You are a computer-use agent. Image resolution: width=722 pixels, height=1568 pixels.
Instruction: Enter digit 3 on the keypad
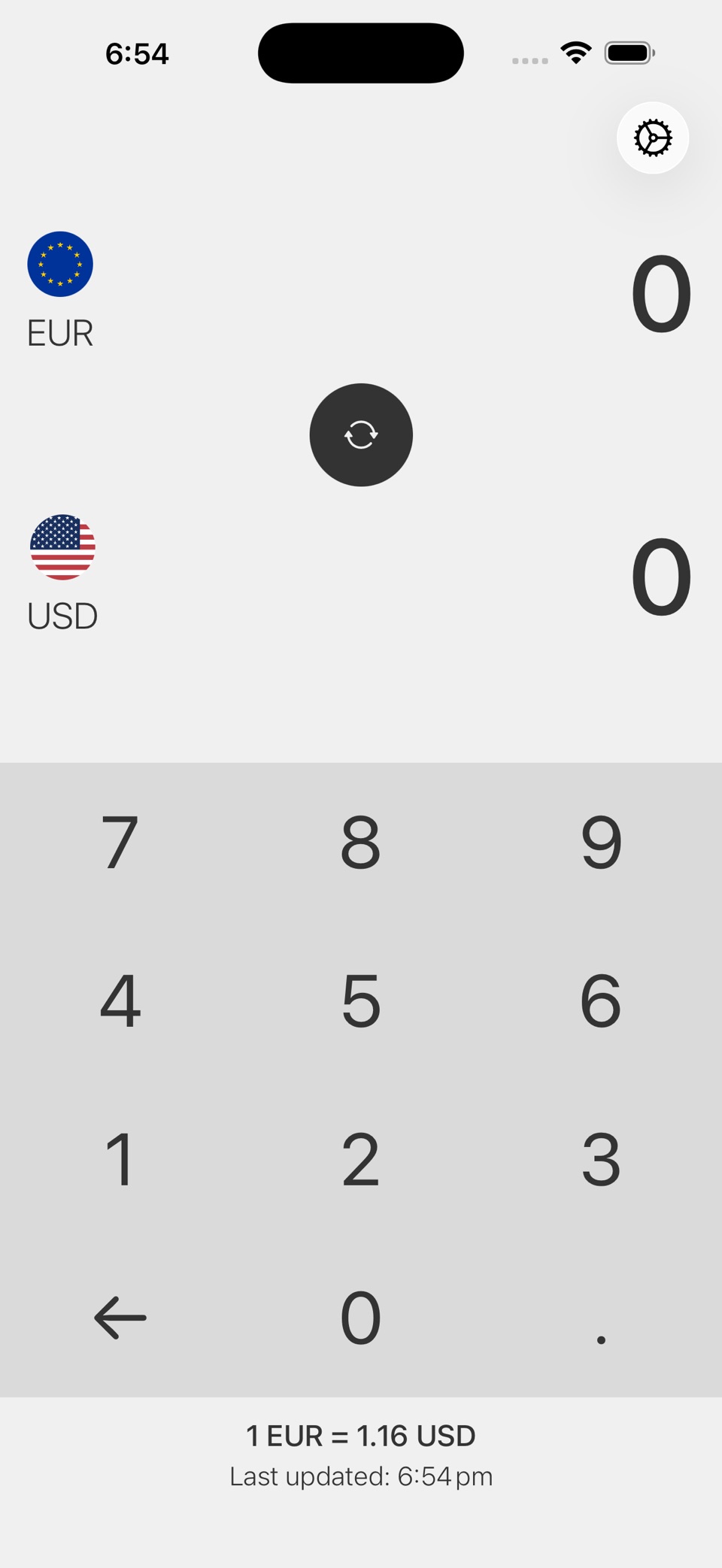coord(602,1159)
